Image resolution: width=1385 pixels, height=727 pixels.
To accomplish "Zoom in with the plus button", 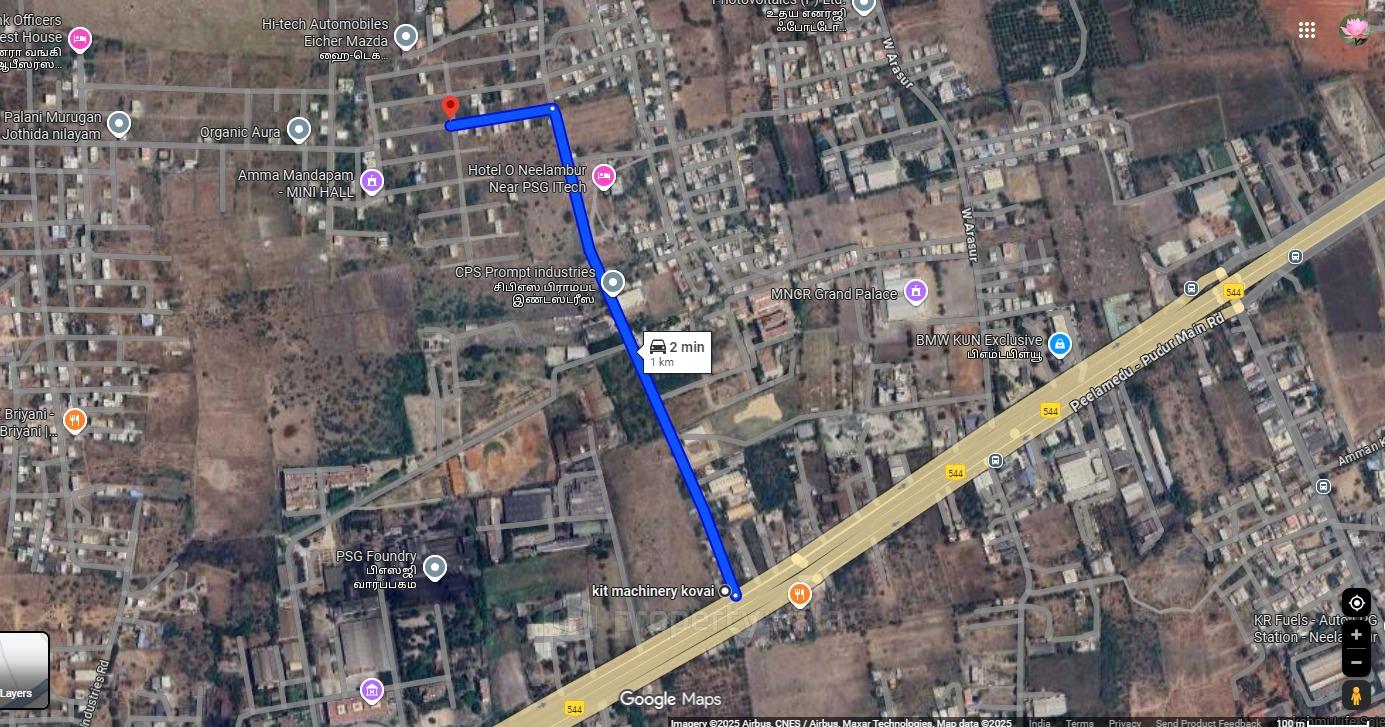I will tap(1356, 634).
